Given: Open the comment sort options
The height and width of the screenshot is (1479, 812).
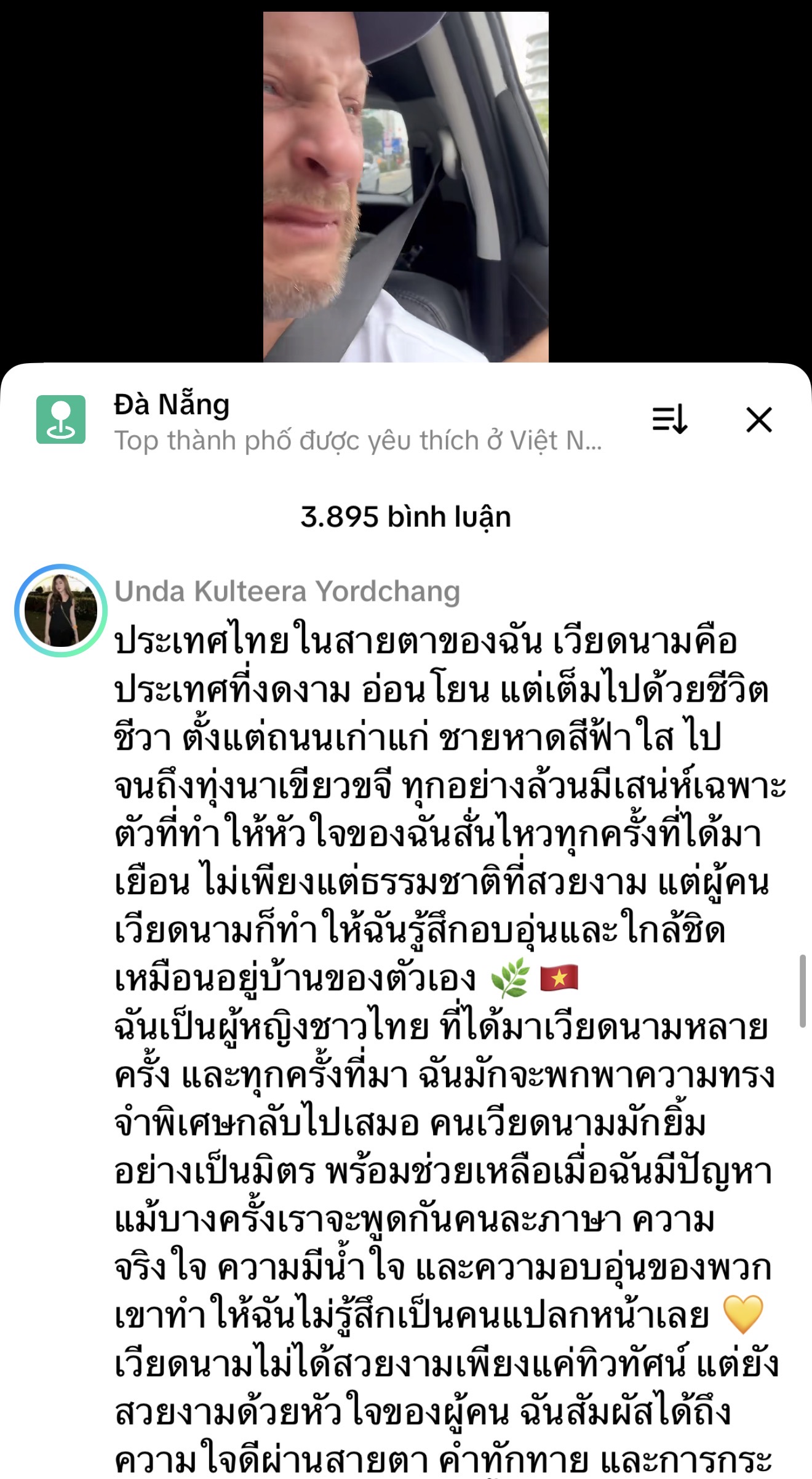Looking at the screenshot, I should click(x=669, y=420).
